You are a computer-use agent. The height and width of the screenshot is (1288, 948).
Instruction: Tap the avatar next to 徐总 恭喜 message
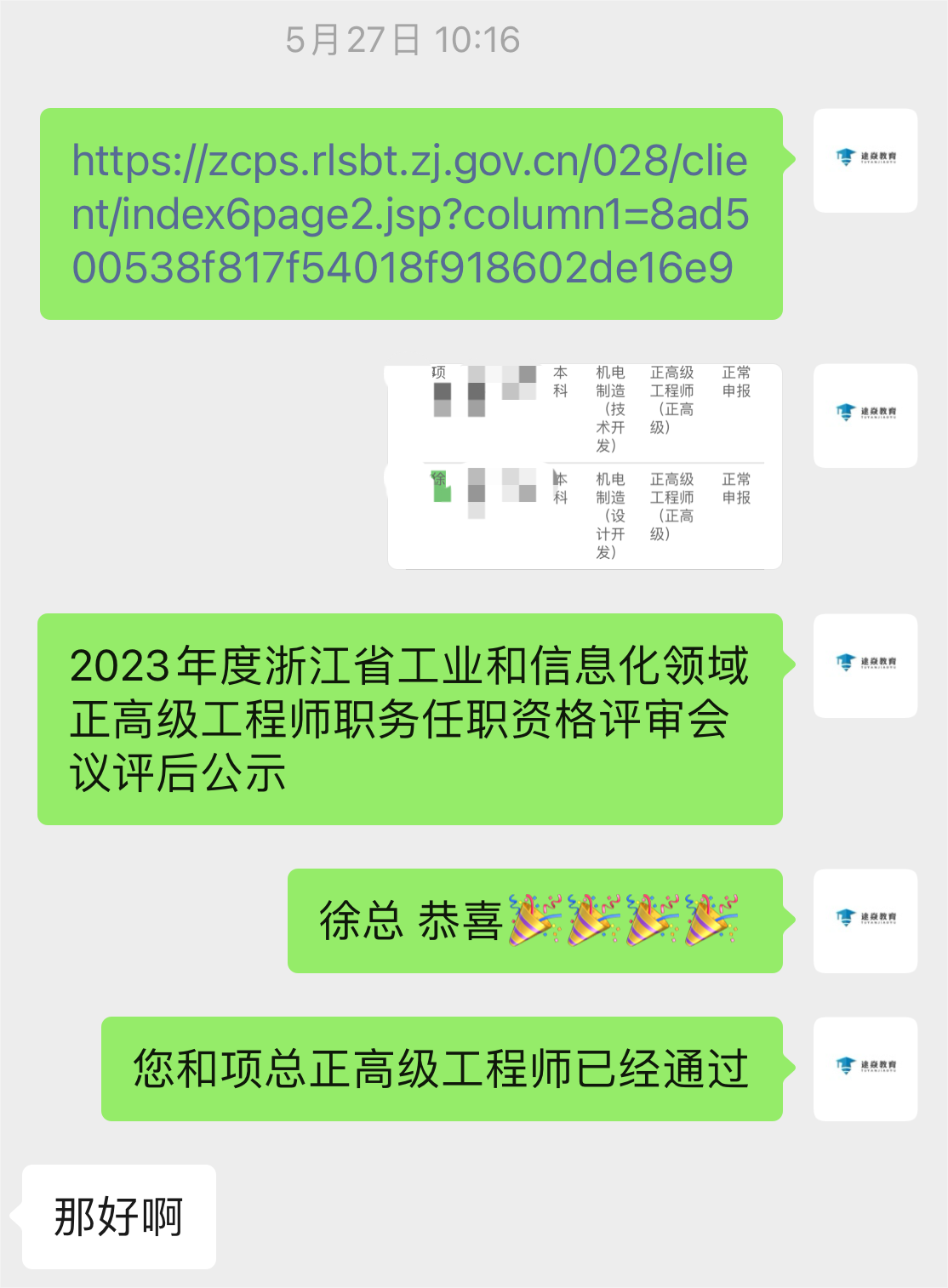pos(865,920)
